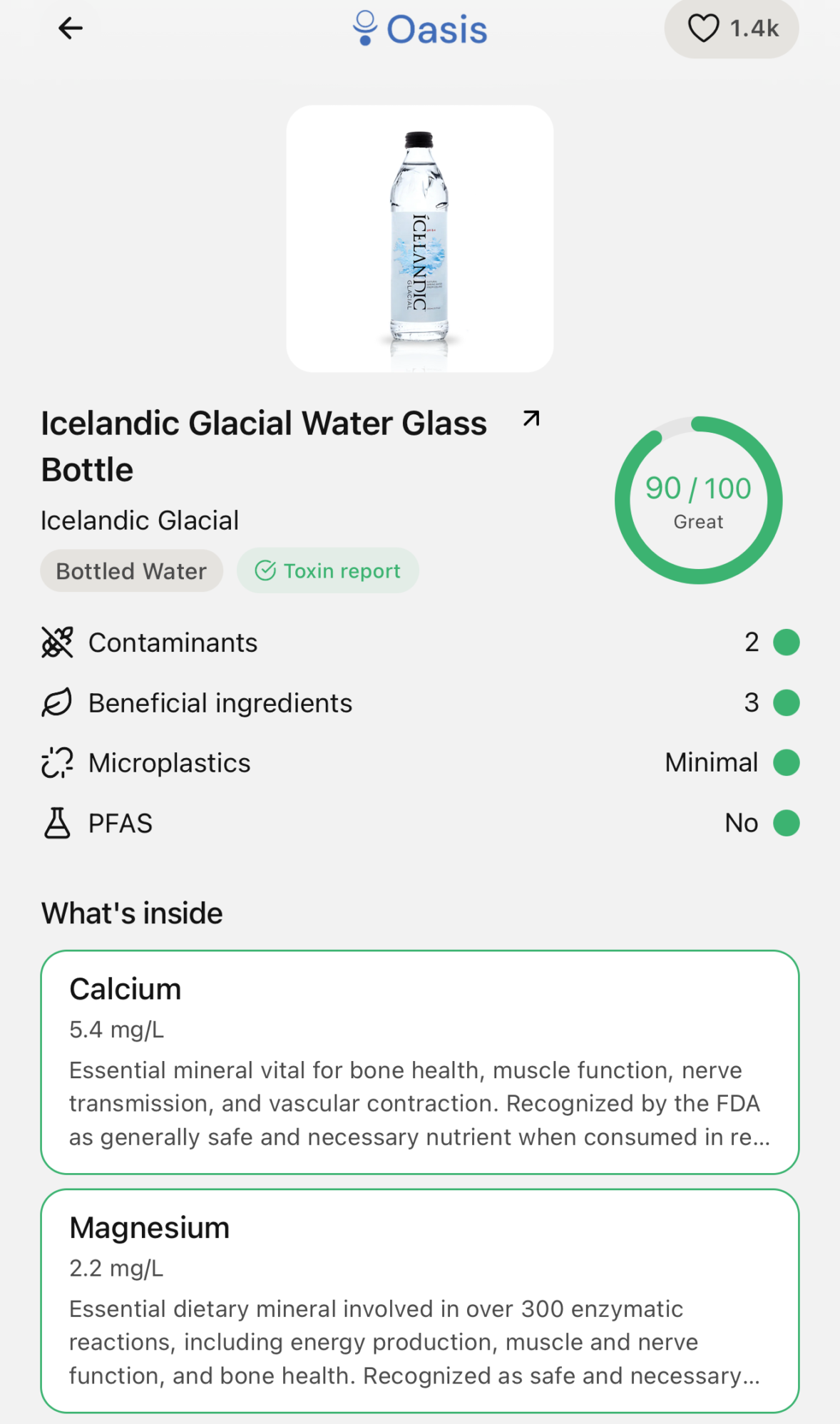
Task: Open the Toxin report tab
Action: [327, 570]
